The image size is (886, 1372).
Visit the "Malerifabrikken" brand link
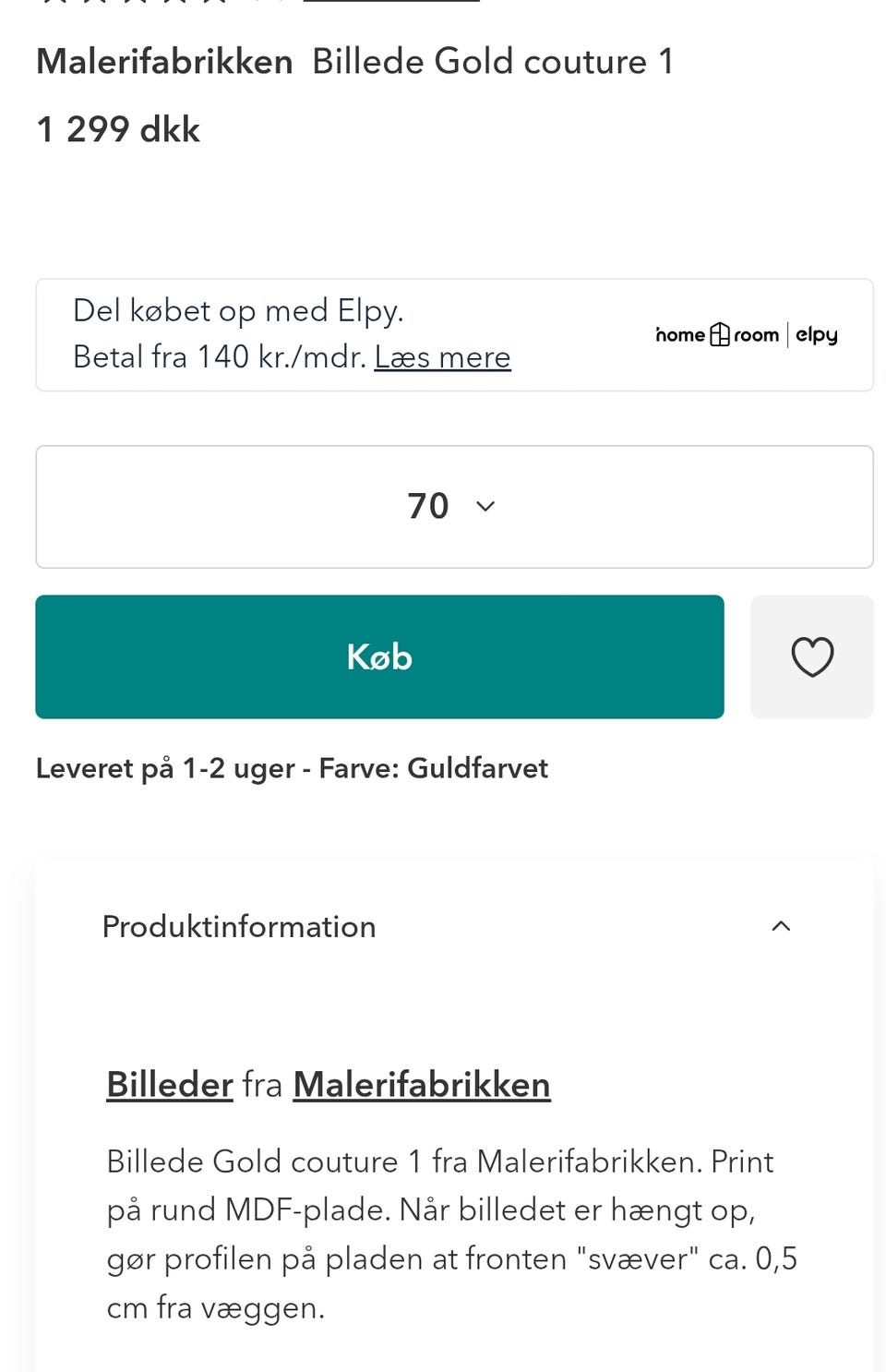click(x=420, y=1085)
